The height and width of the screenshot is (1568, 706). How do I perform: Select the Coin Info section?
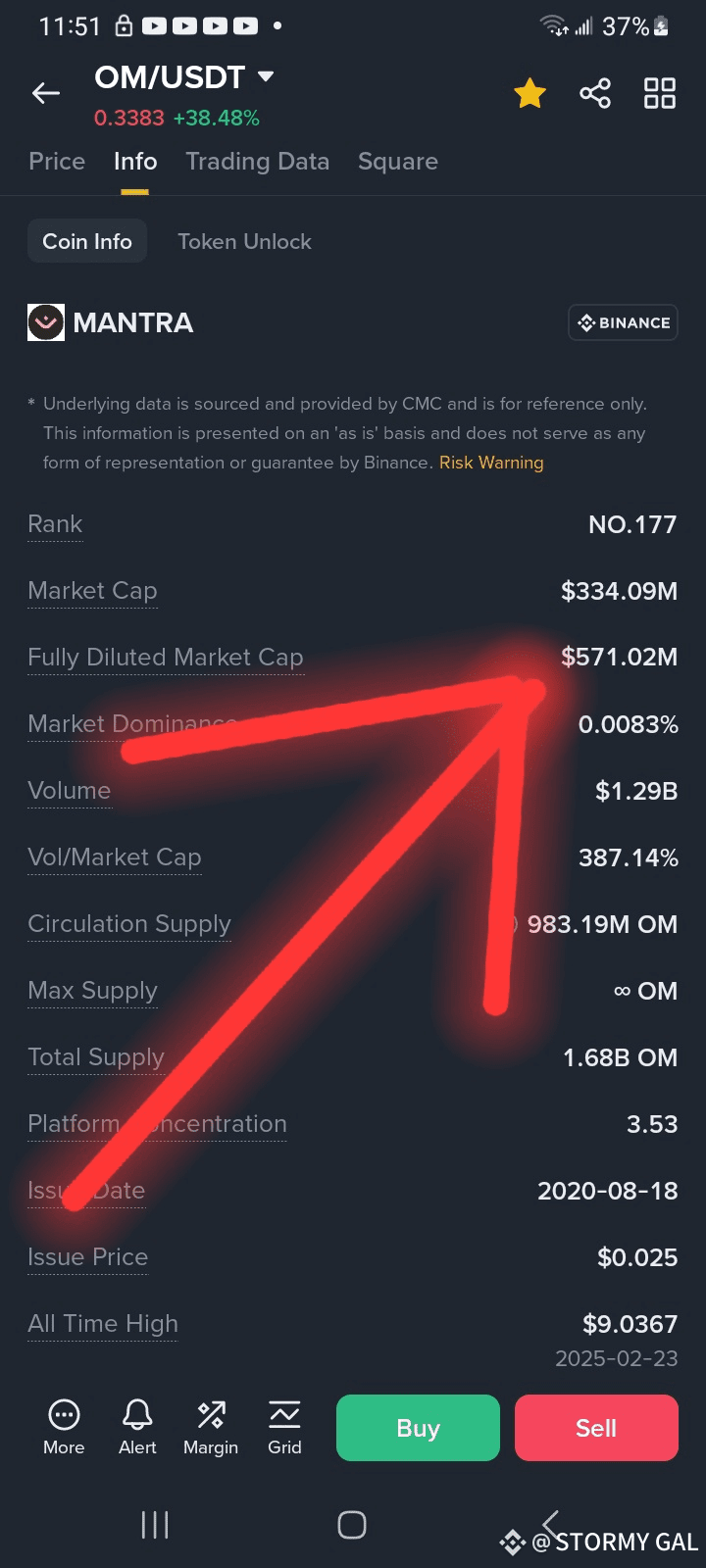click(x=87, y=241)
